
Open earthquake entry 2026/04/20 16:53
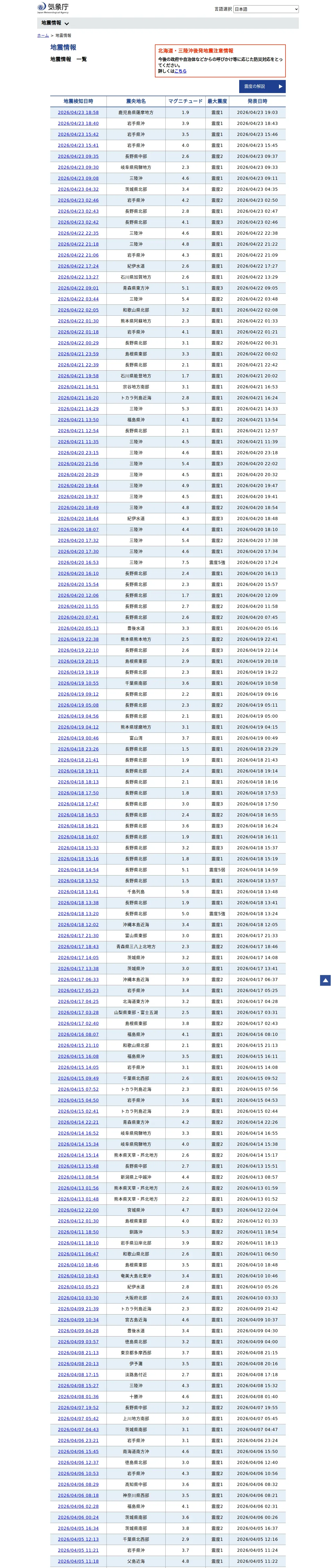78,562
